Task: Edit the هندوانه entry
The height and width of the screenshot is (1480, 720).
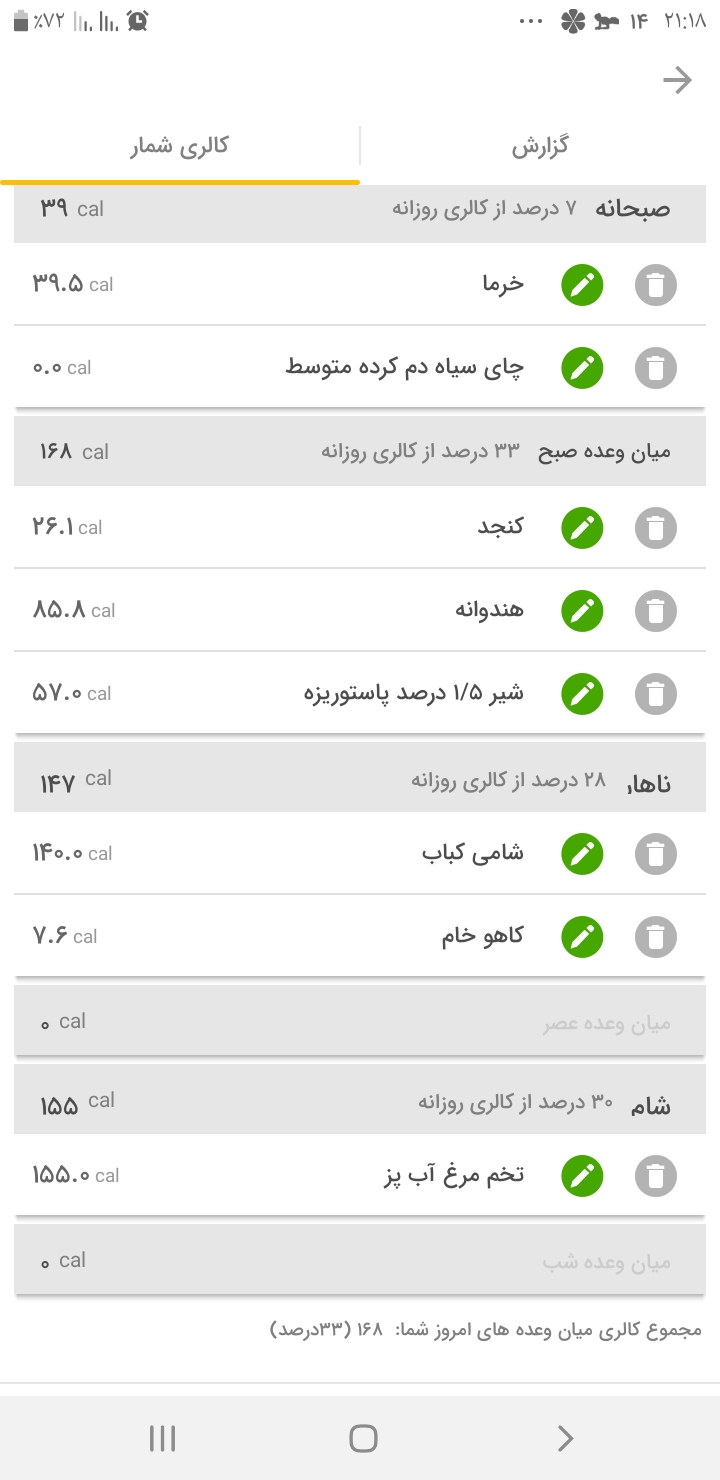Action: pos(582,611)
